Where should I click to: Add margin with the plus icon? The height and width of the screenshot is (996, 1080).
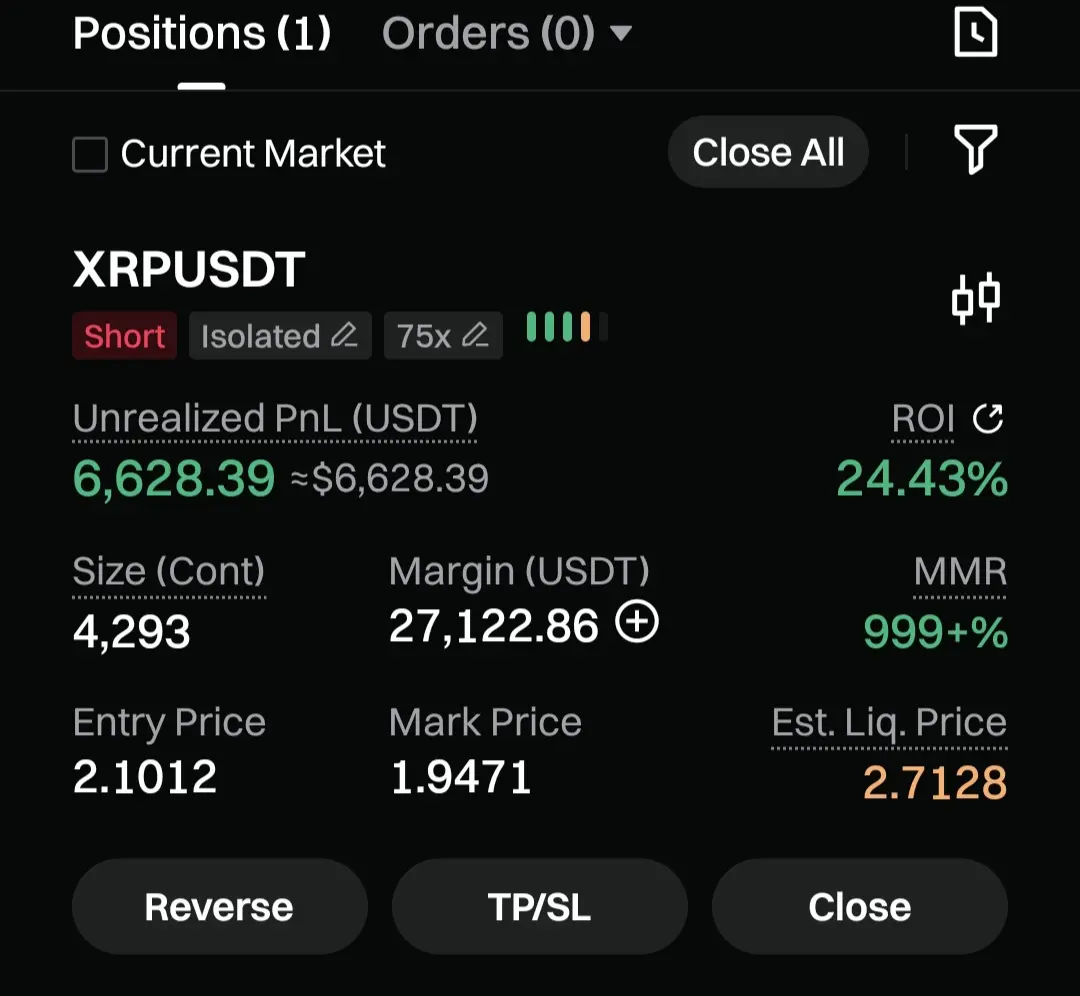637,624
